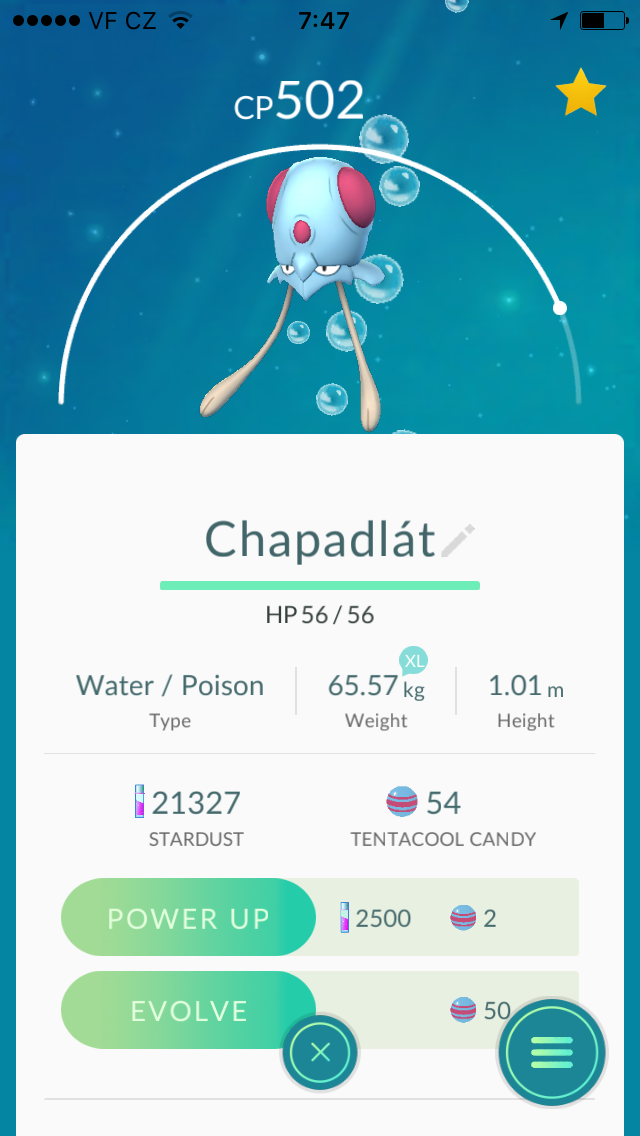Close the Pokémon detail screen

coord(320,1052)
